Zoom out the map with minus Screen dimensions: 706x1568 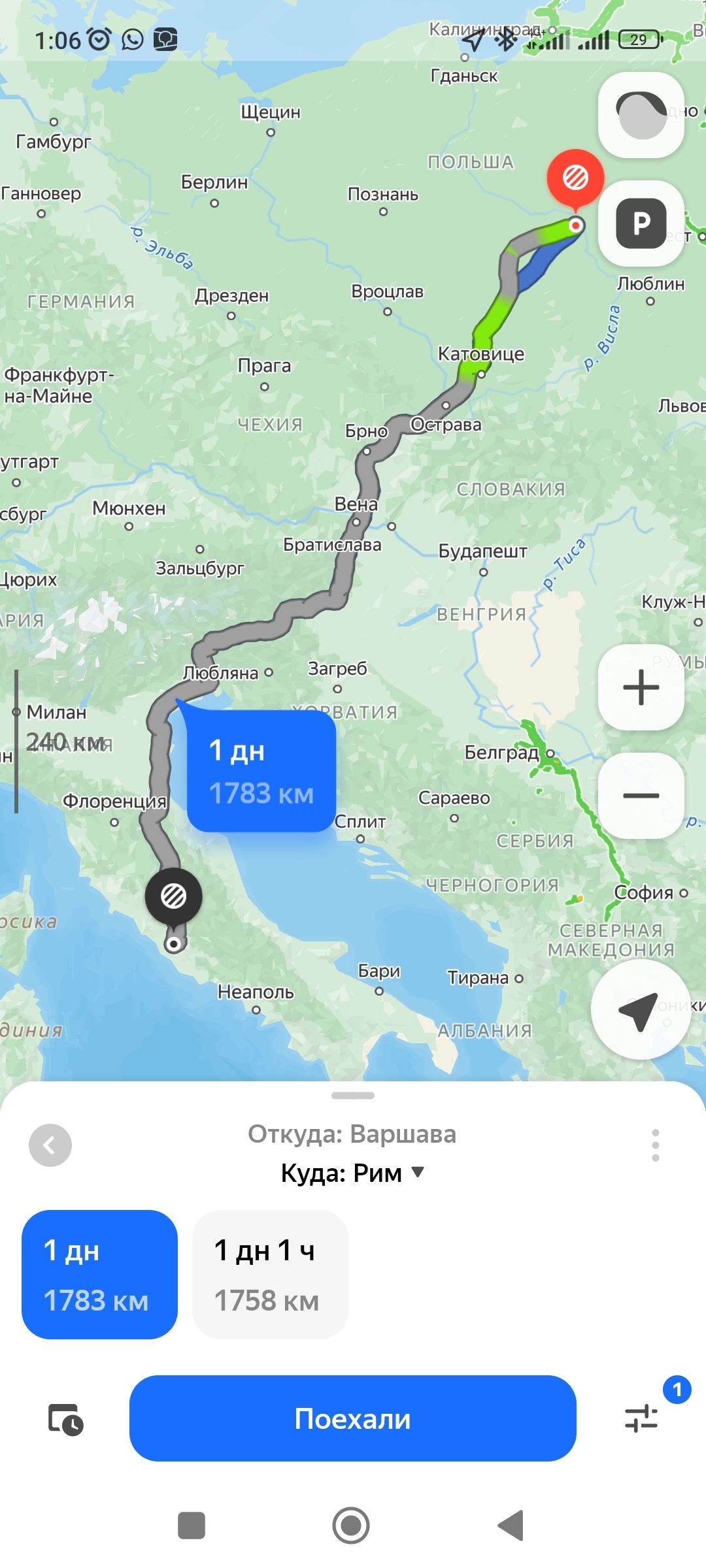[x=641, y=795]
